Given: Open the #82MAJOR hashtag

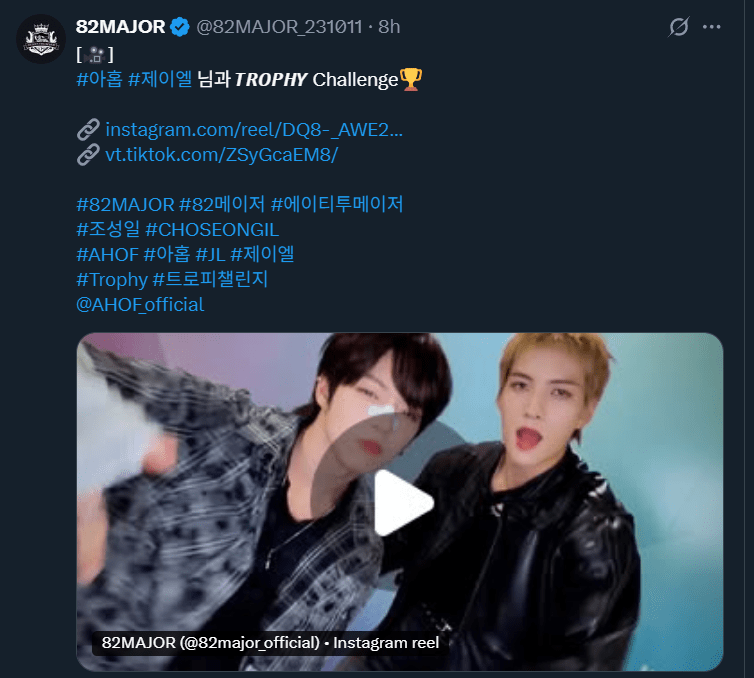Looking at the screenshot, I should click(125, 204).
